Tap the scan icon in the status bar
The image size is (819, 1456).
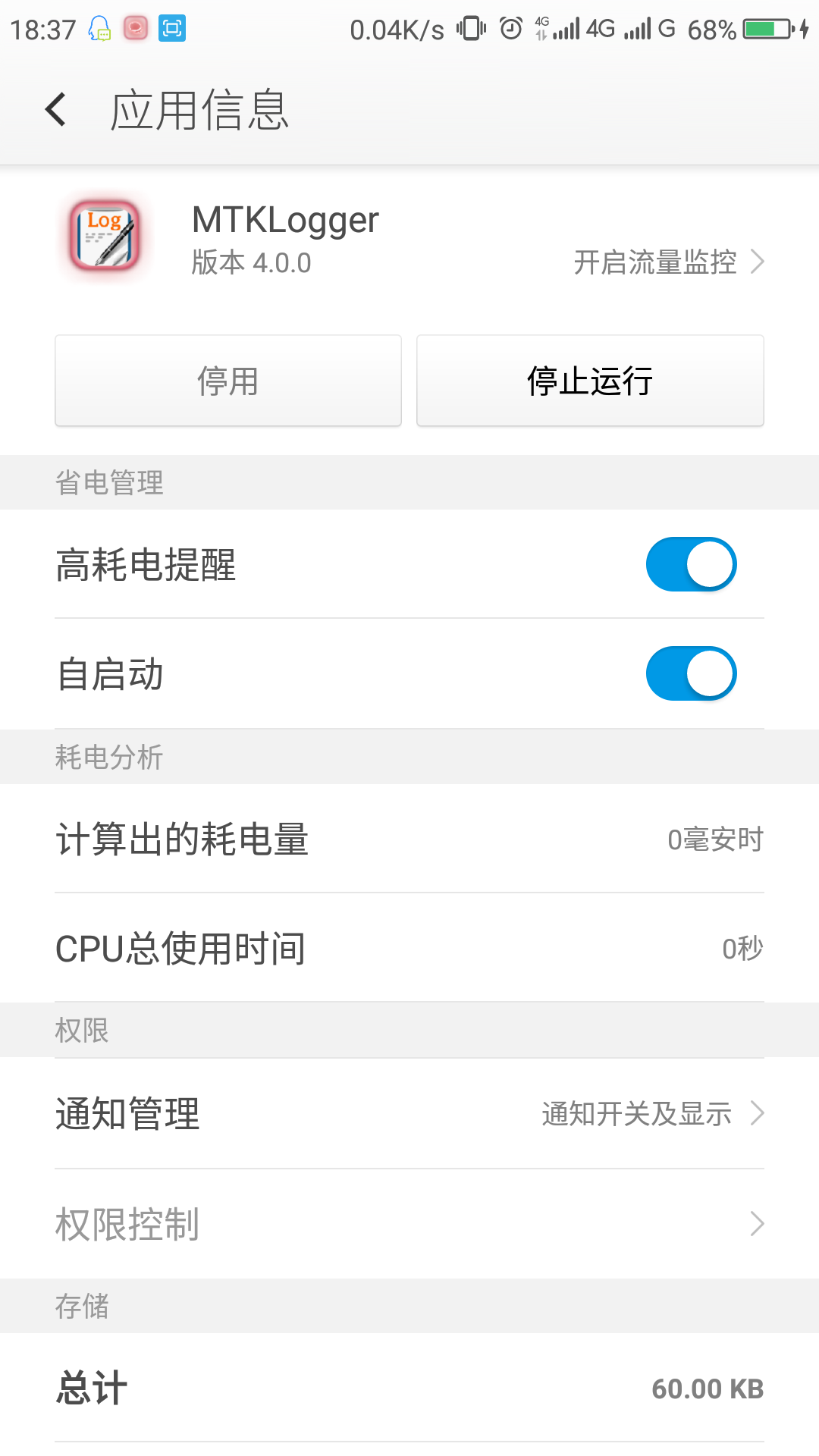tap(173, 29)
